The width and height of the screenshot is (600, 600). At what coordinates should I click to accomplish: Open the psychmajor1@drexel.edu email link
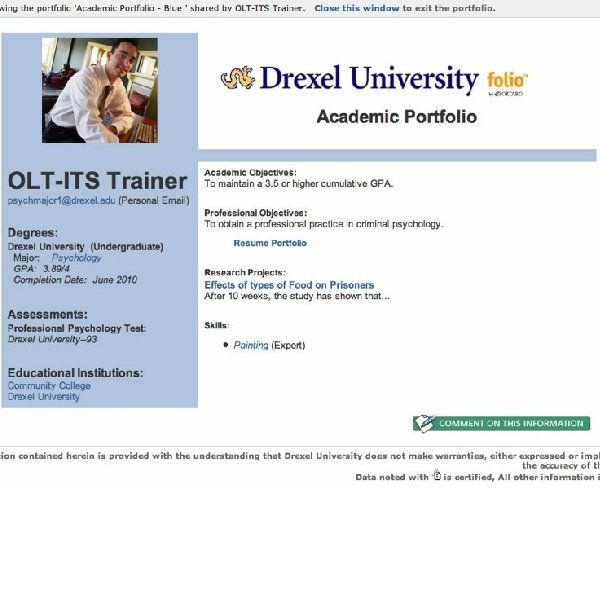tap(61, 201)
